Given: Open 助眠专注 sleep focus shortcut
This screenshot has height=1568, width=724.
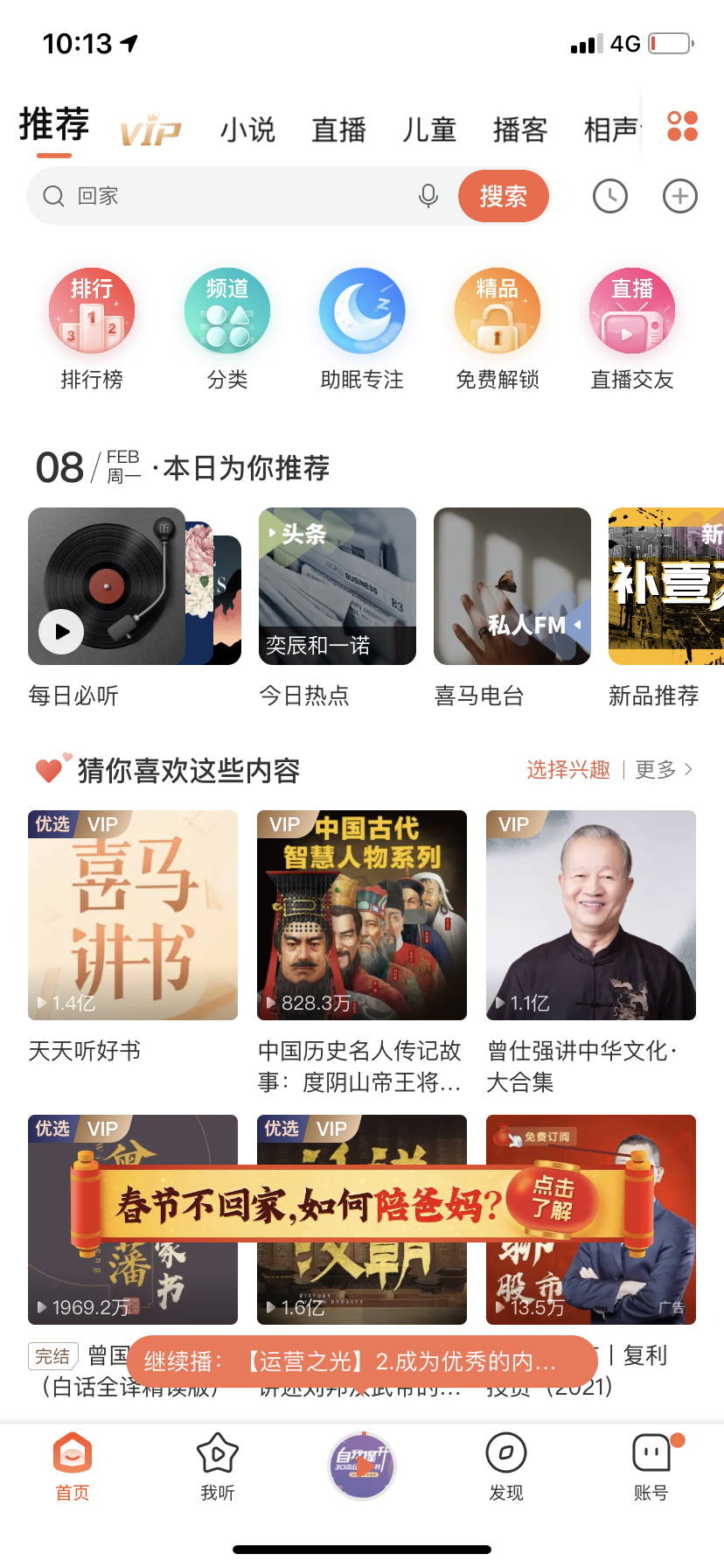Looking at the screenshot, I should coord(362,329).
